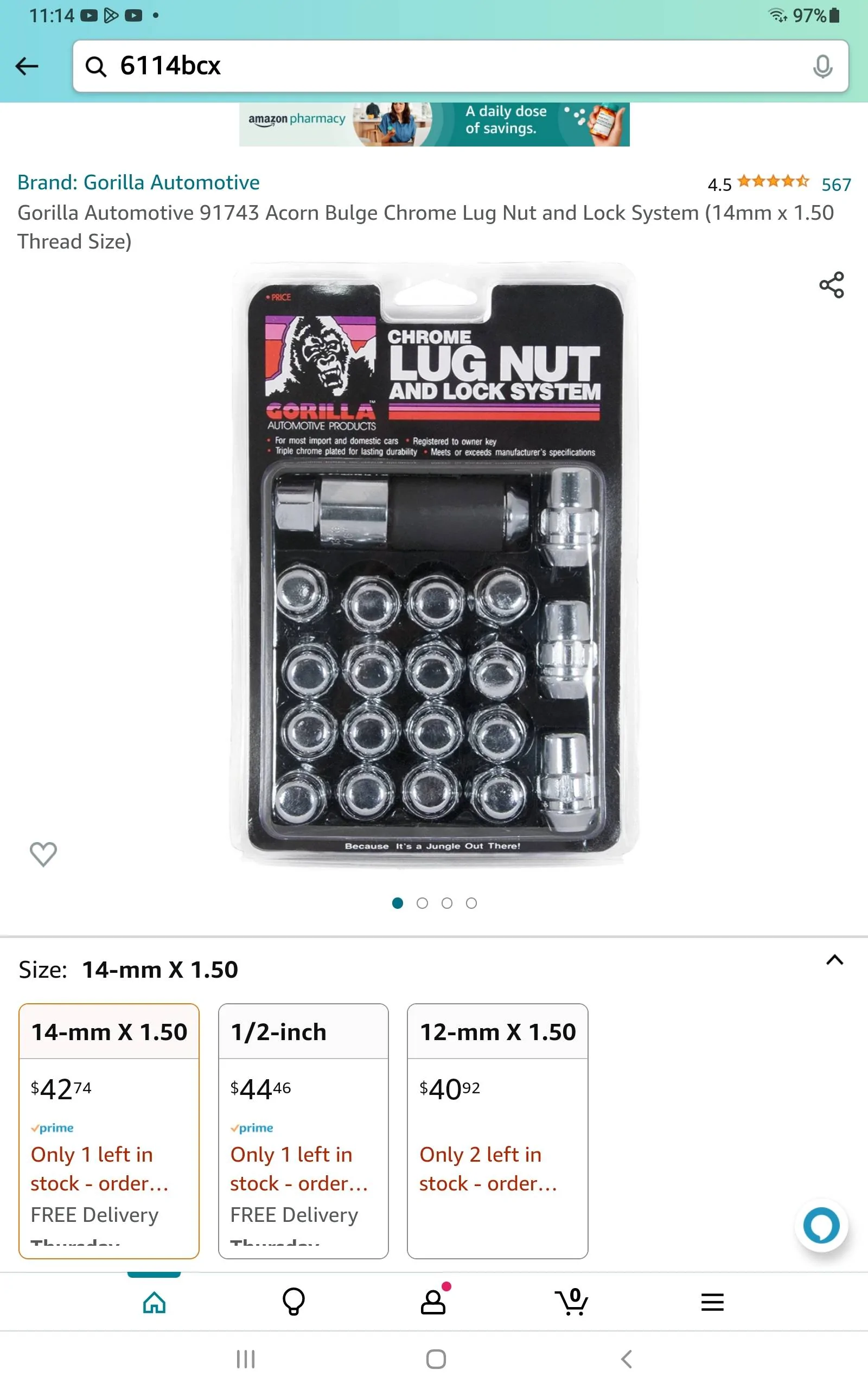
Task: Open the Alexa assistant bubble
Action: point(821,1226)
